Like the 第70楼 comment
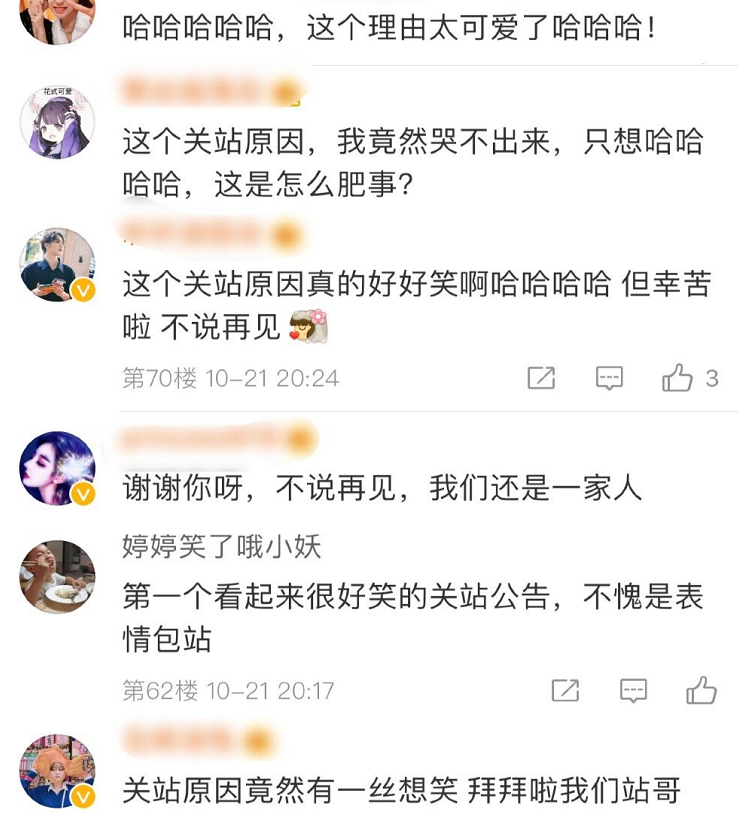 (x=678, y=378)
